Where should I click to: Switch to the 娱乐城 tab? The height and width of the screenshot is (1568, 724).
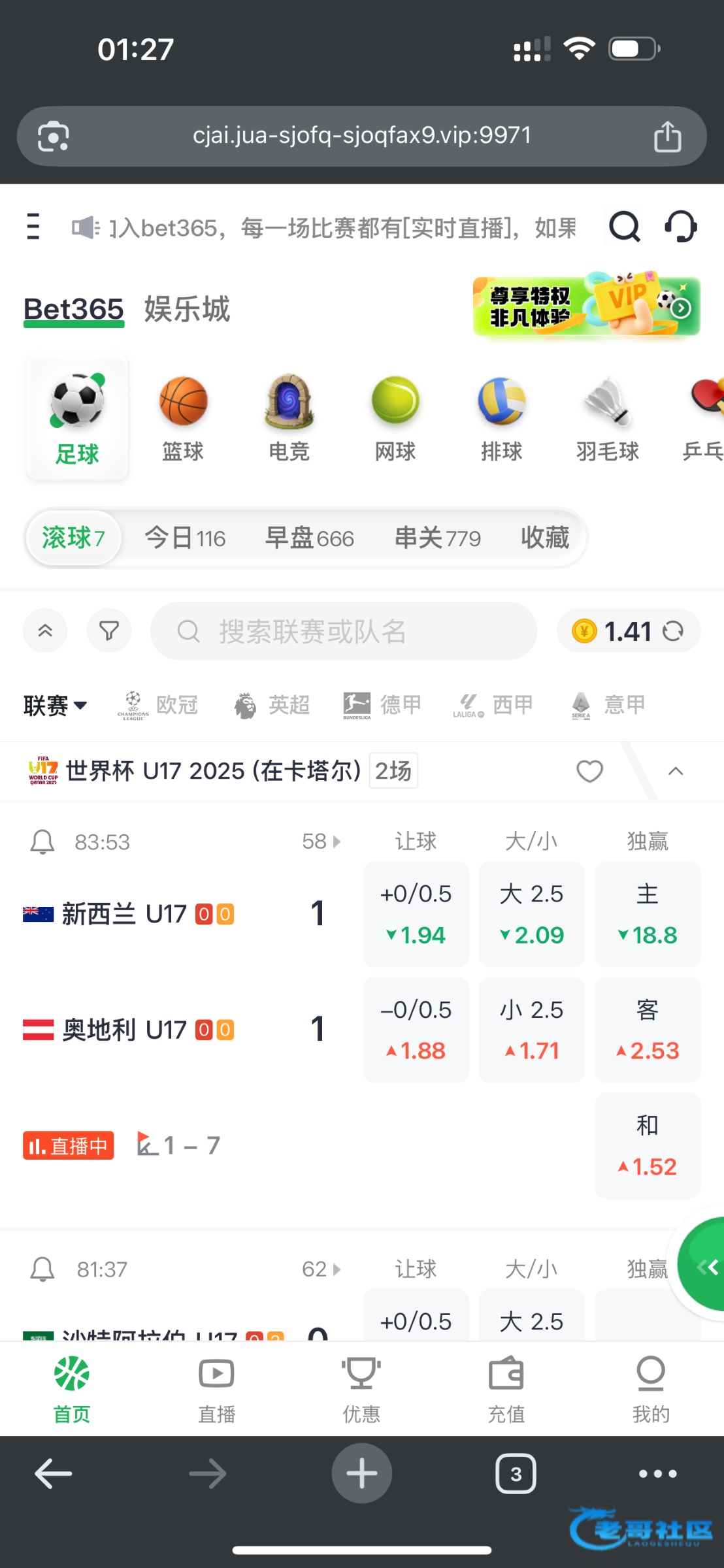coord(187,309)
